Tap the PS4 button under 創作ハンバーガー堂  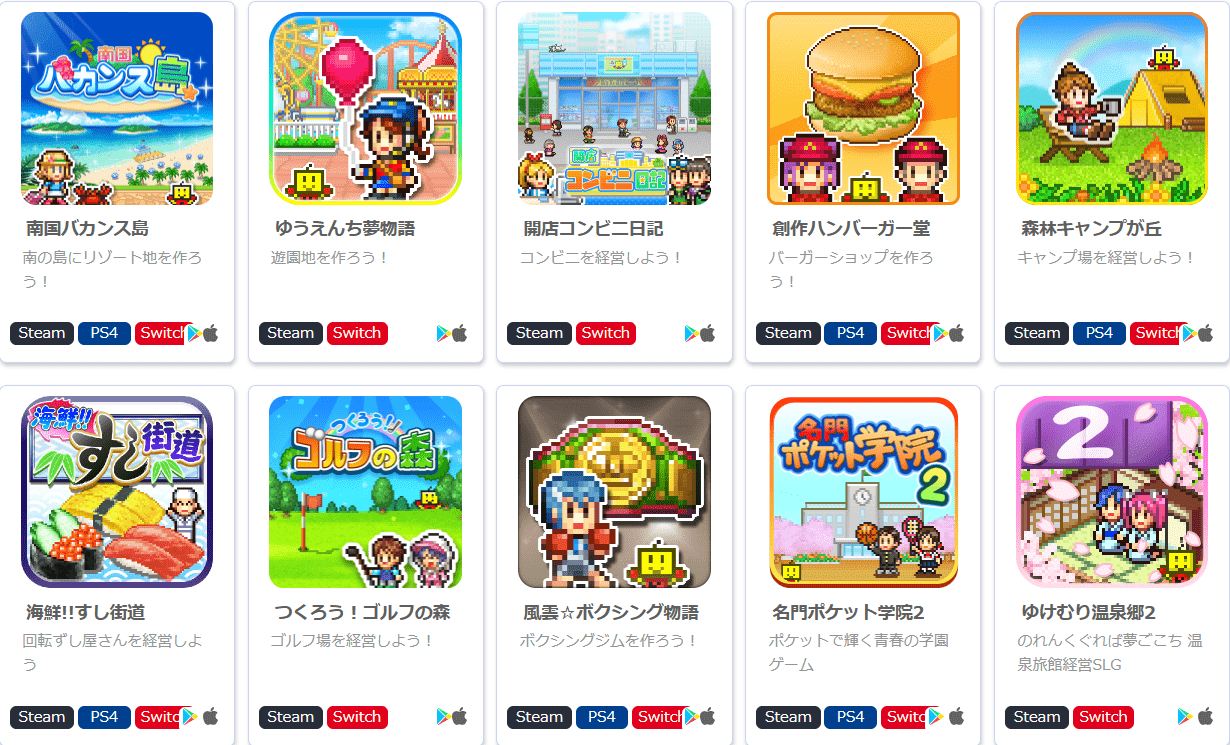(850, 333)
